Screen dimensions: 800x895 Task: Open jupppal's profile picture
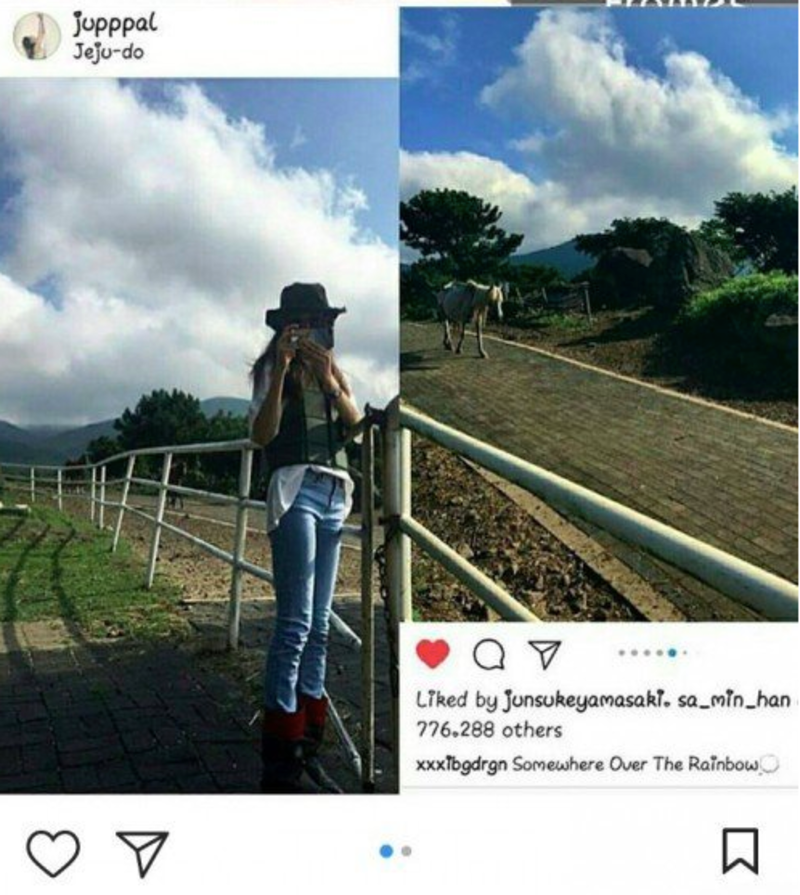[36, 36]
